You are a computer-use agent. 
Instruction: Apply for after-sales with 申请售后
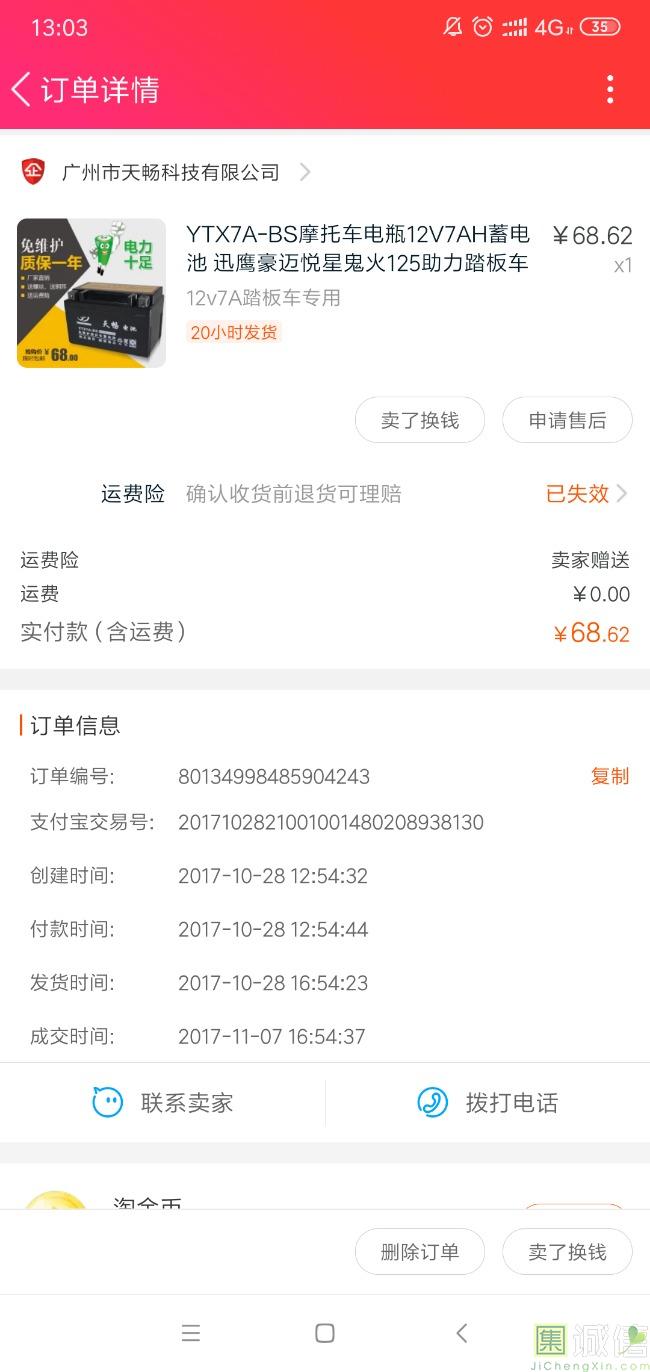coord(567,421)
